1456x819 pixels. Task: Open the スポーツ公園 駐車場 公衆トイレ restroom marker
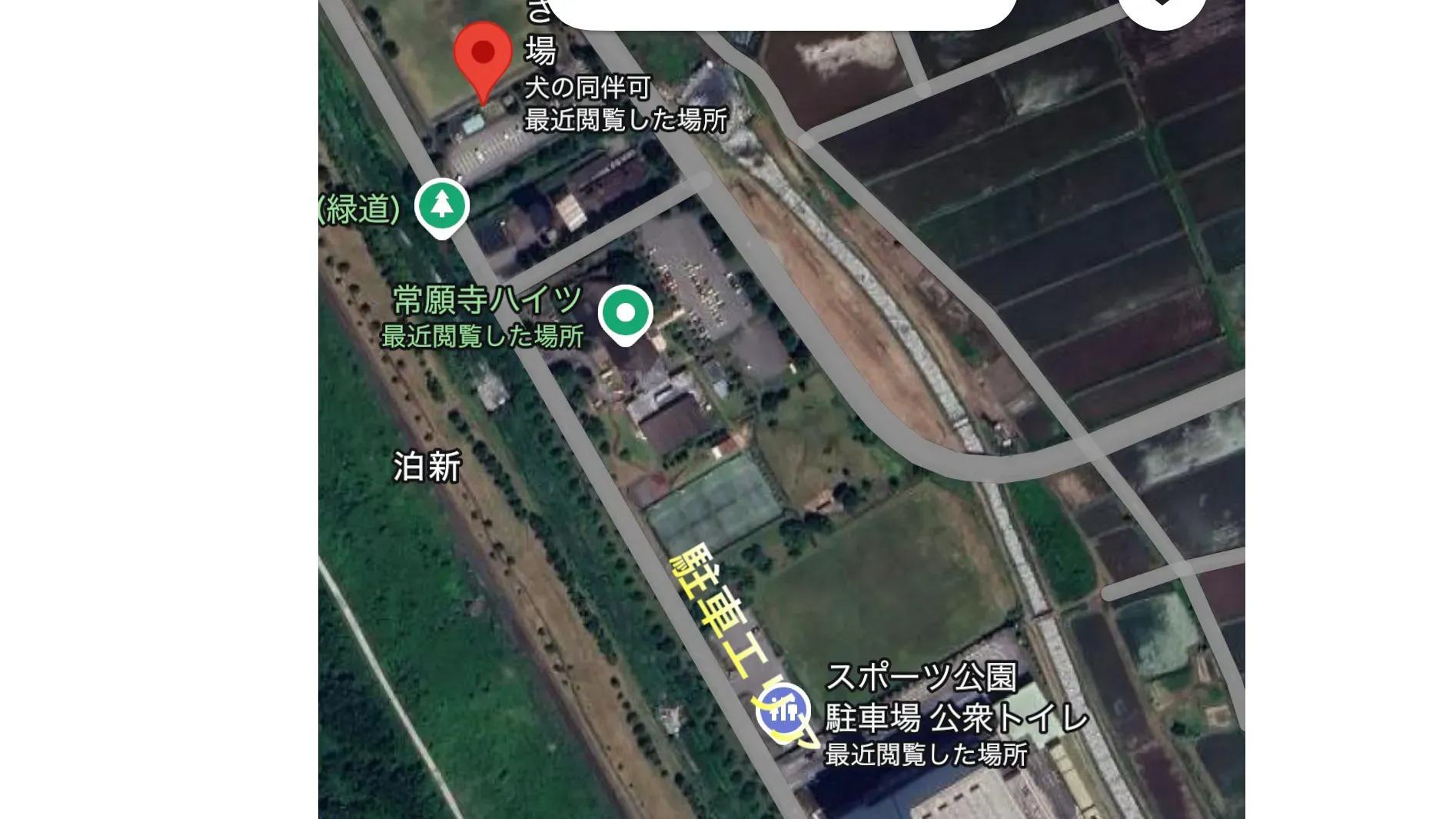783,712
